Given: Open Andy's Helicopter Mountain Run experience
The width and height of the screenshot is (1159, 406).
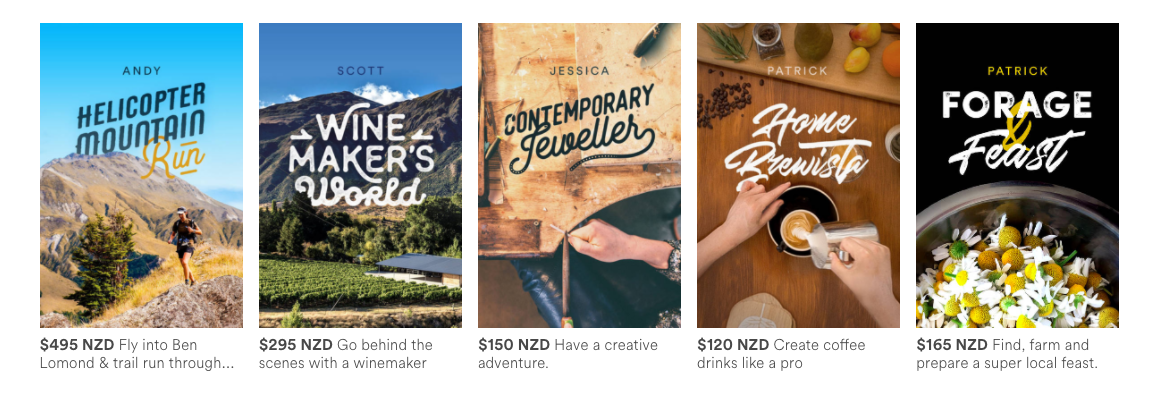Looking at the screenshot, I should coord(141,175).
